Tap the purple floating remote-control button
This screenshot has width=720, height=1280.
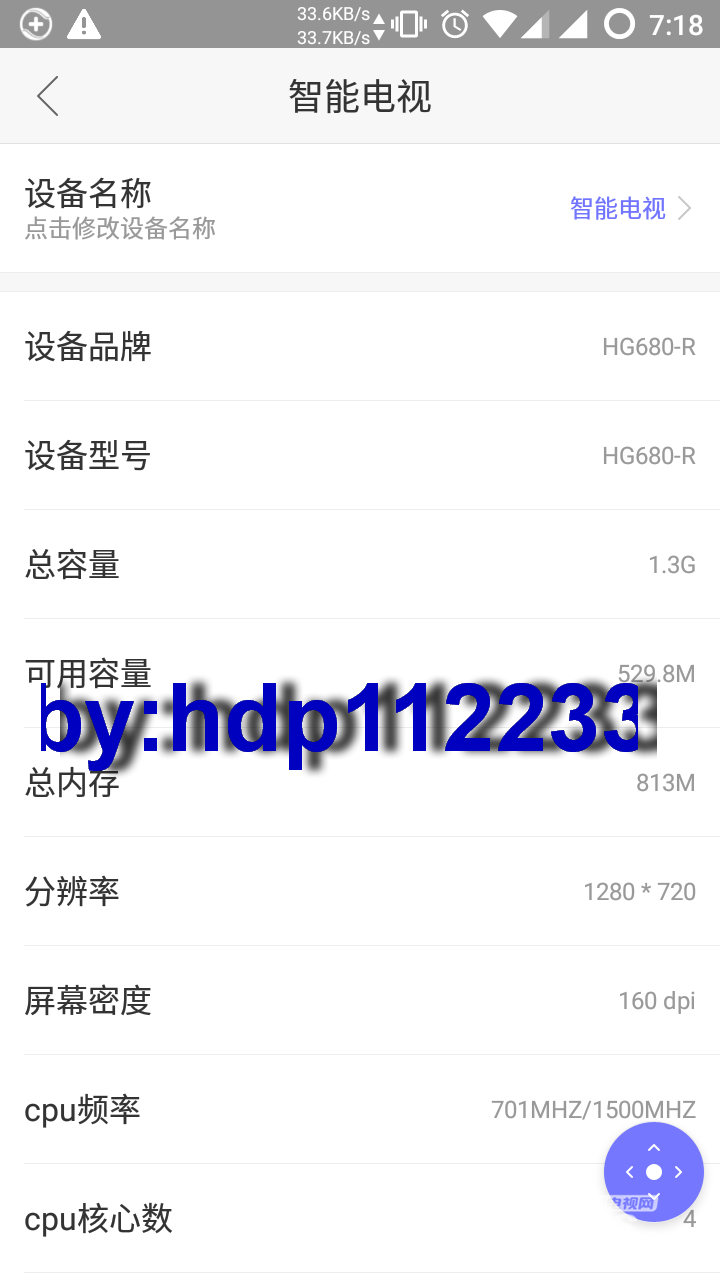click(653, 1171)
